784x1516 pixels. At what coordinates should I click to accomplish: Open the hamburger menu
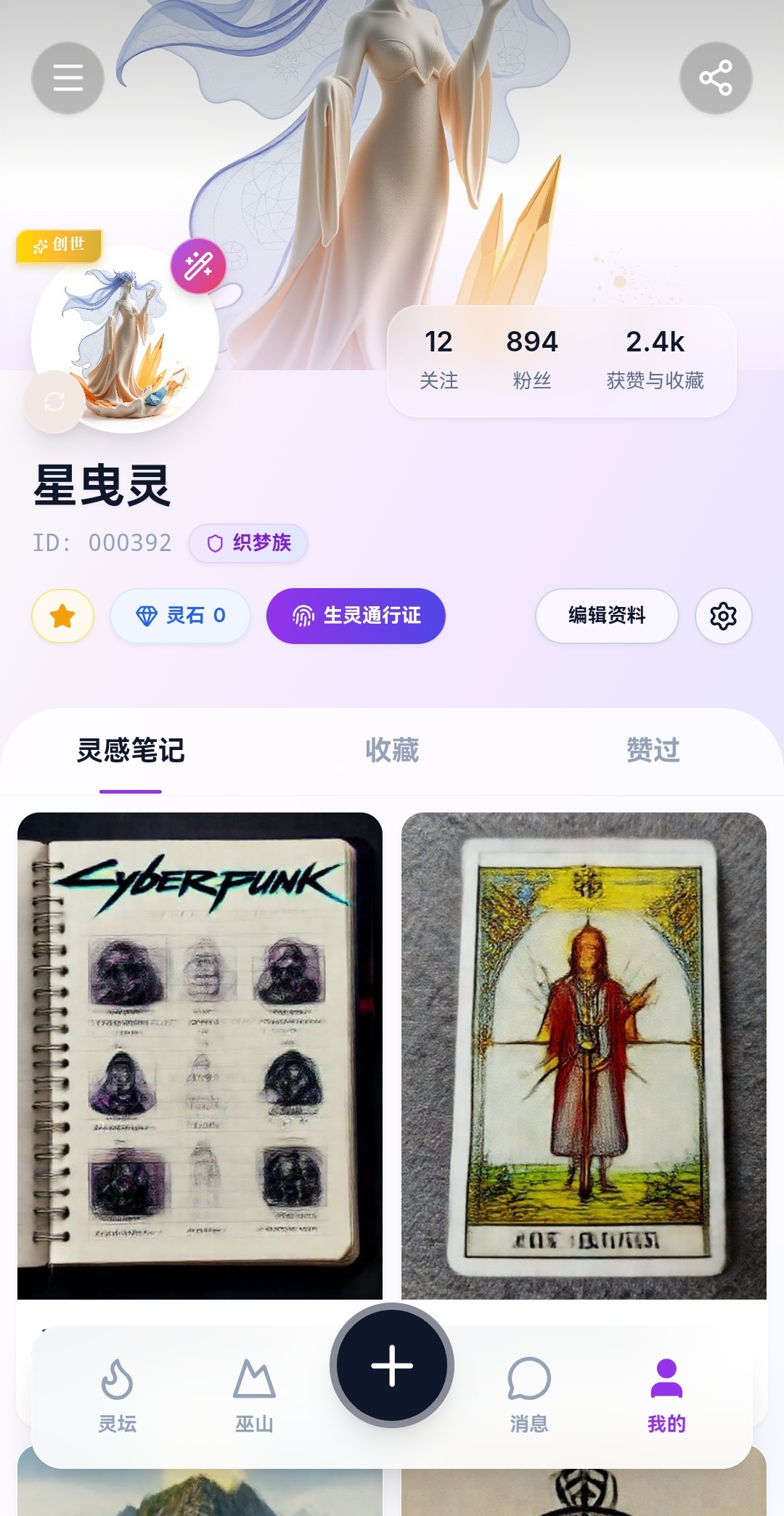68,78
